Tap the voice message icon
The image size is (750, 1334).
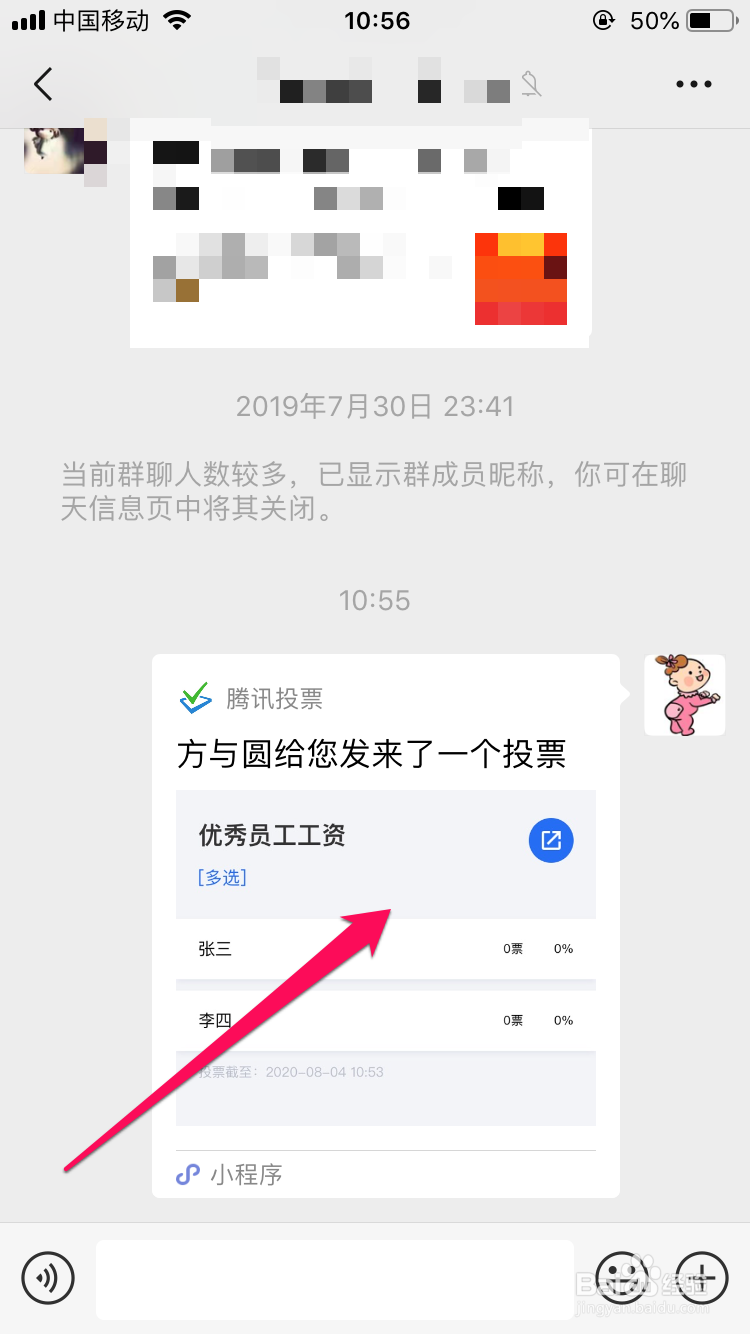pos(48,1279)
